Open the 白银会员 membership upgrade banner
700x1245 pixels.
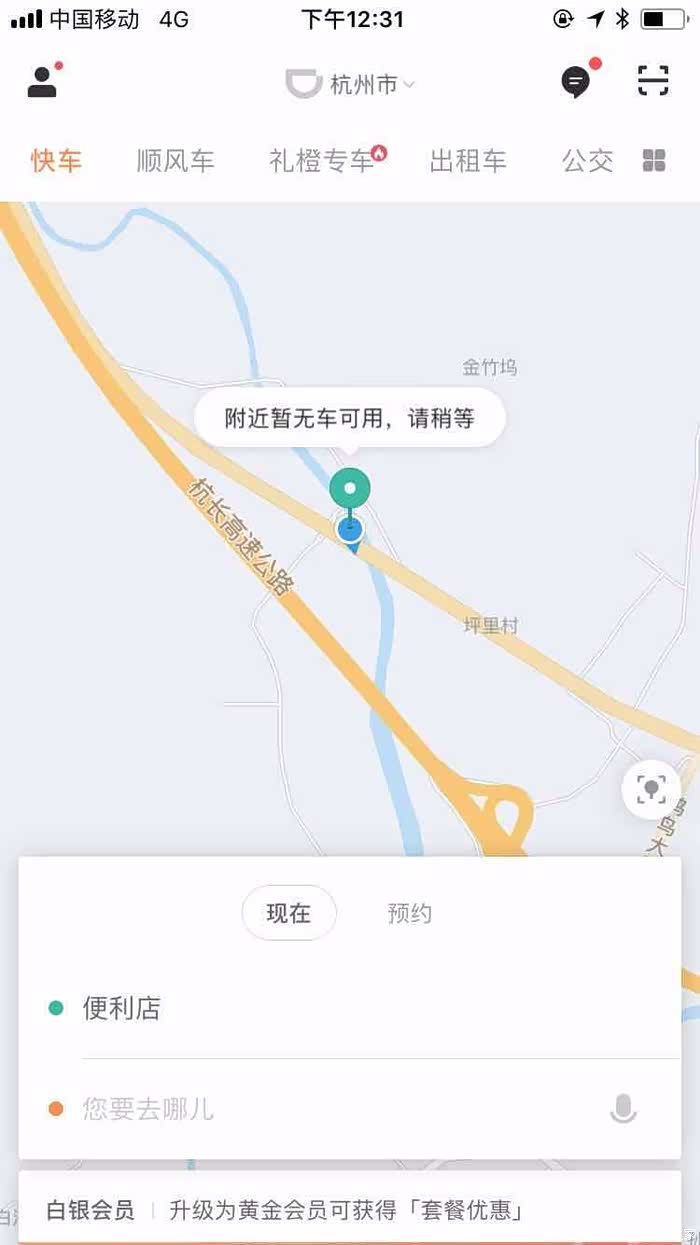350,1210
